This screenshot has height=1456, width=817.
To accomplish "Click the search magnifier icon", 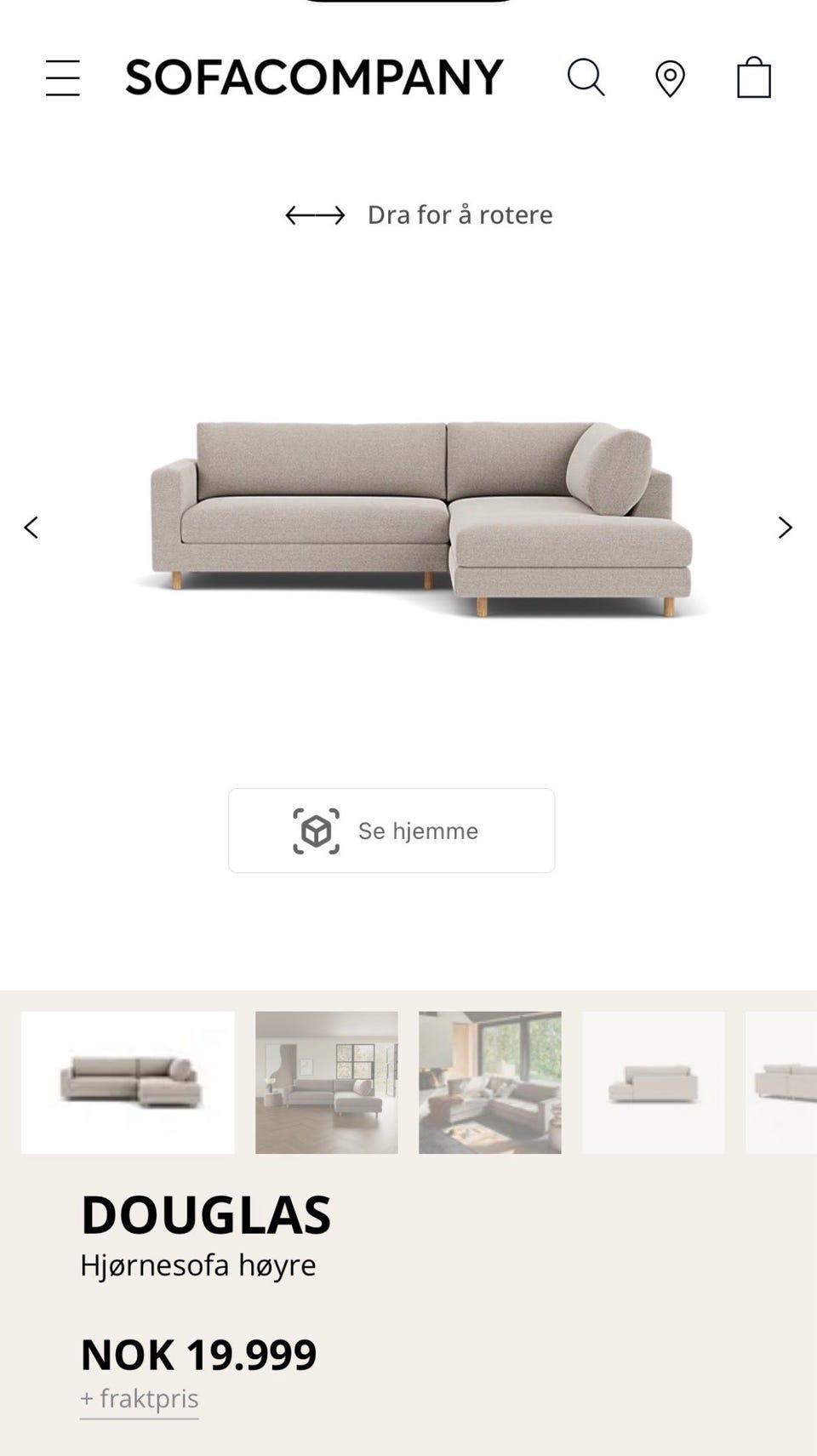I will point(586,77).
